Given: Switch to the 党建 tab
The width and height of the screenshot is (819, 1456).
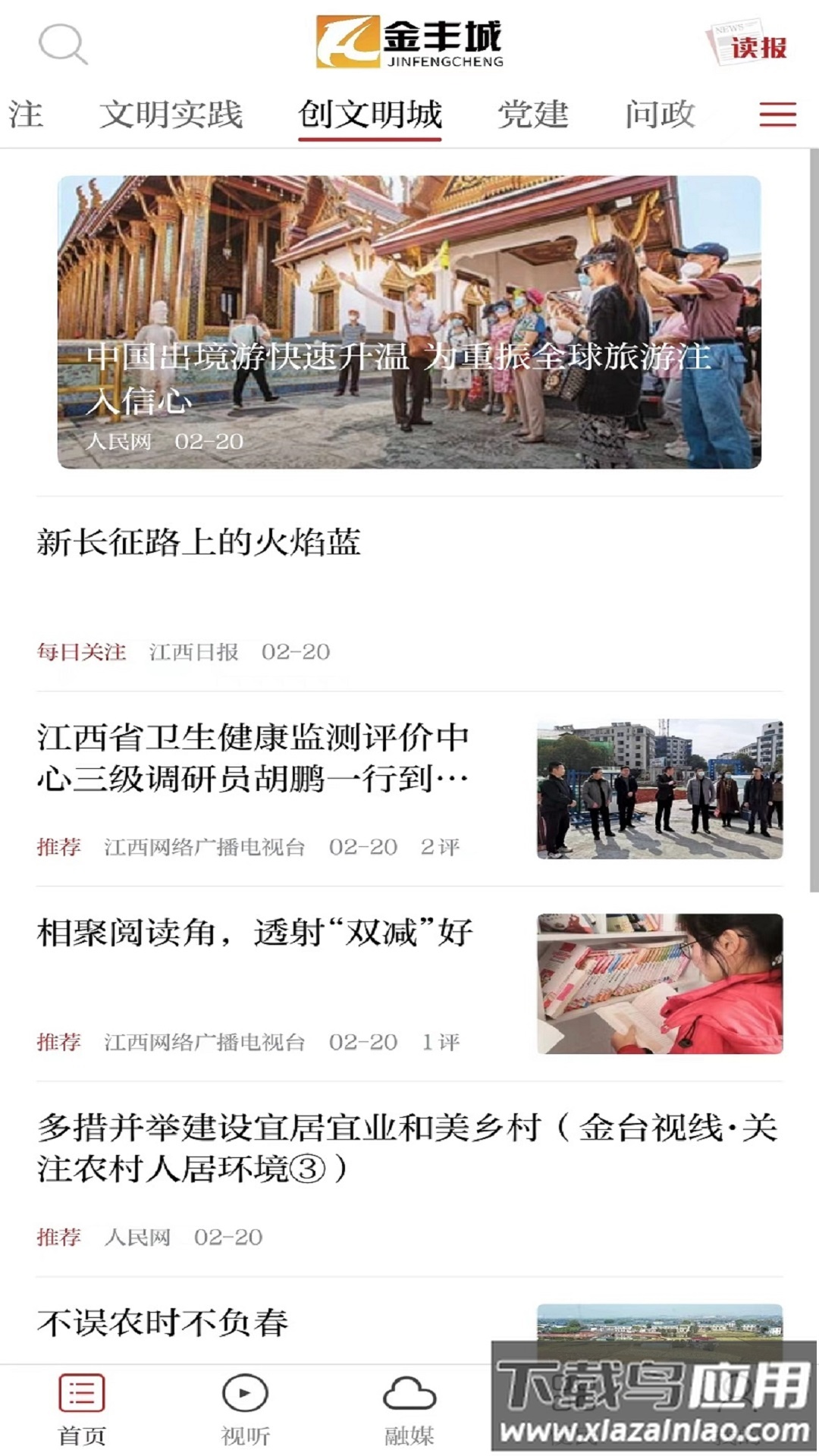Looking at the screenshot, I should [532, 115].
